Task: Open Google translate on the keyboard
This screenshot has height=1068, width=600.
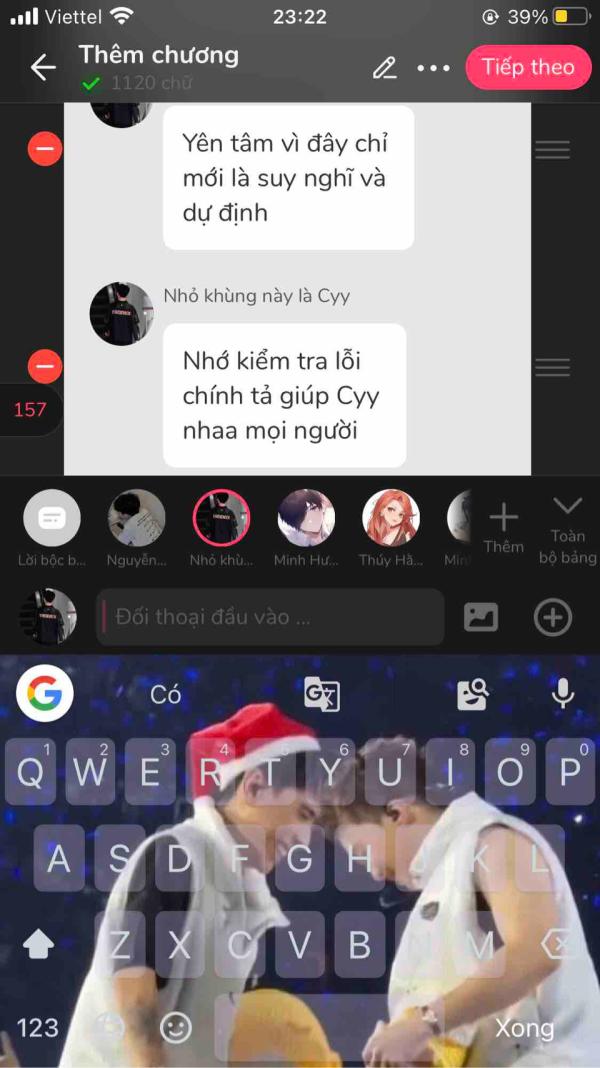Action: pos(321,693)
